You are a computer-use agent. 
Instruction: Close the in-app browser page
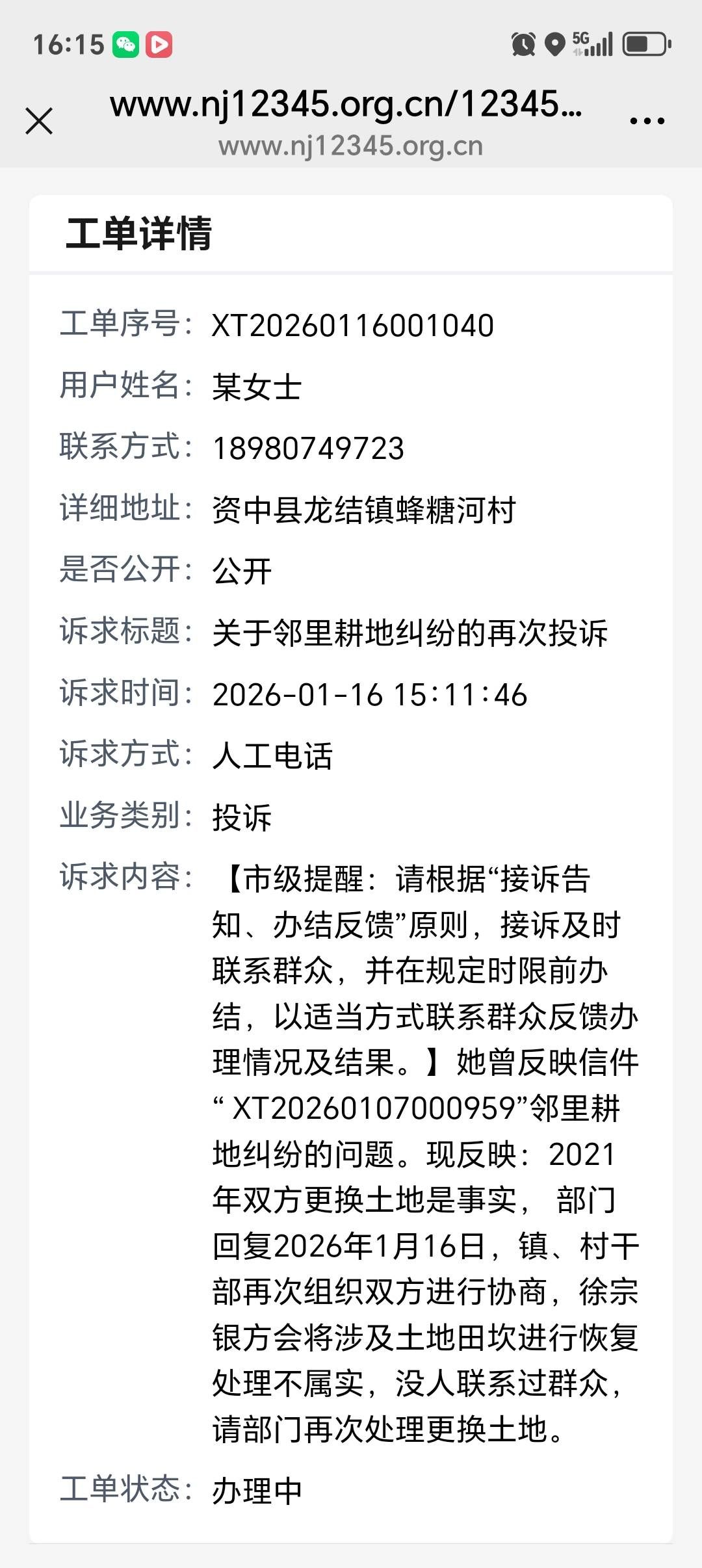click(x=39, y=121)
